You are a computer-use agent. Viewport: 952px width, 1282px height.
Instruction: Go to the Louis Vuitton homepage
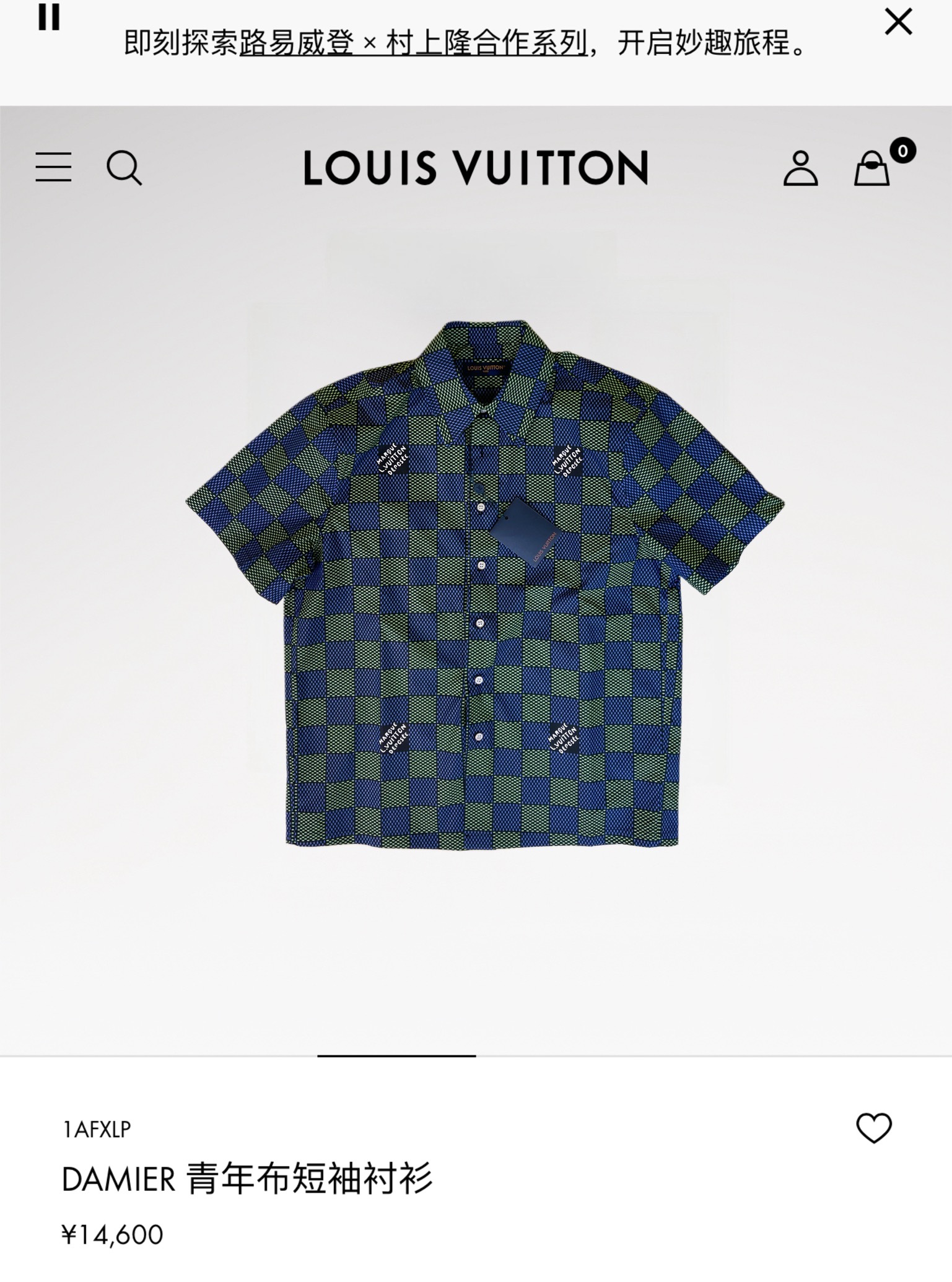point(475,168)
